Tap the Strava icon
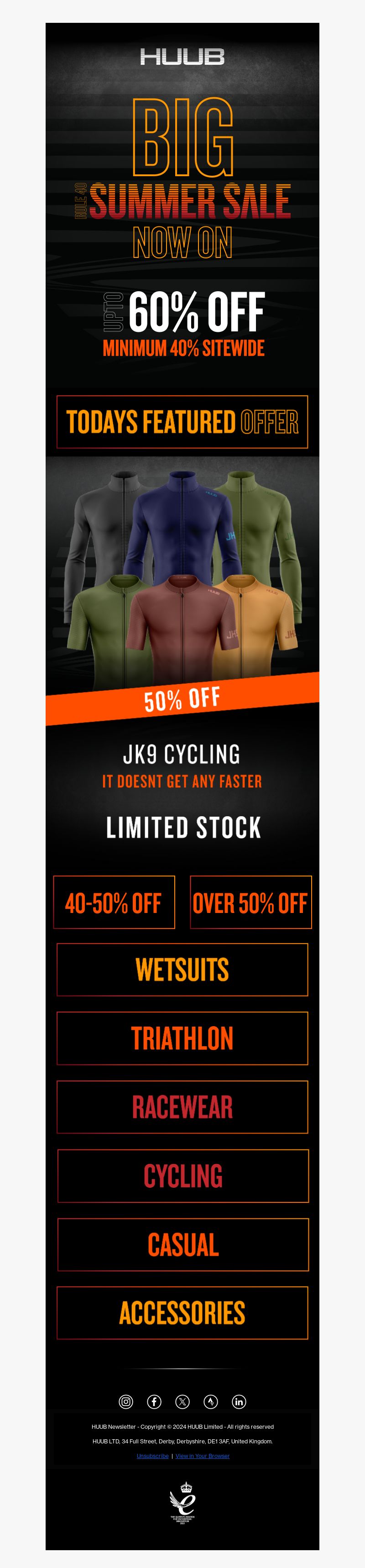Viewport: 365px width, 1568px height. pos(210,1402)
